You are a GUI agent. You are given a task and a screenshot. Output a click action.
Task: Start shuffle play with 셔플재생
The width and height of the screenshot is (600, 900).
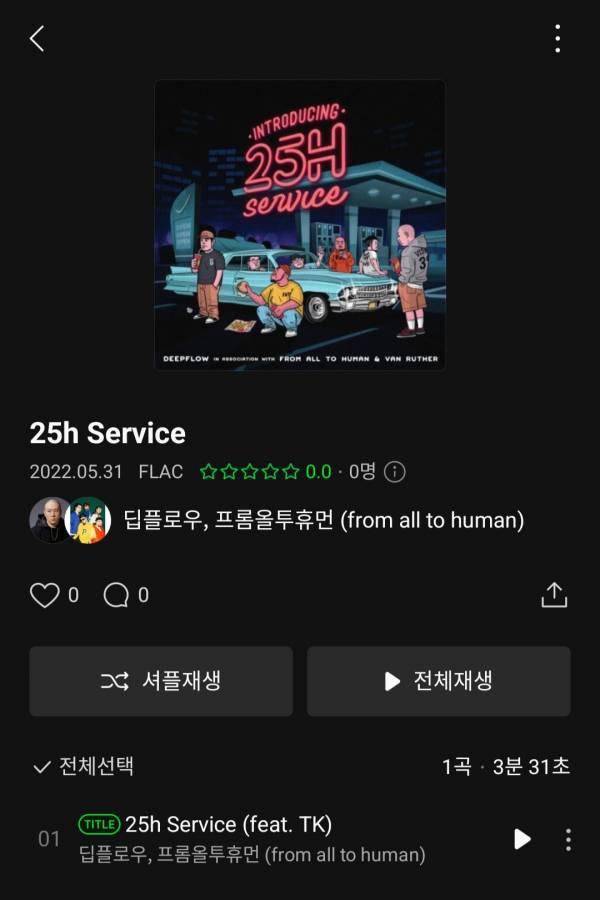click(161, 681)
